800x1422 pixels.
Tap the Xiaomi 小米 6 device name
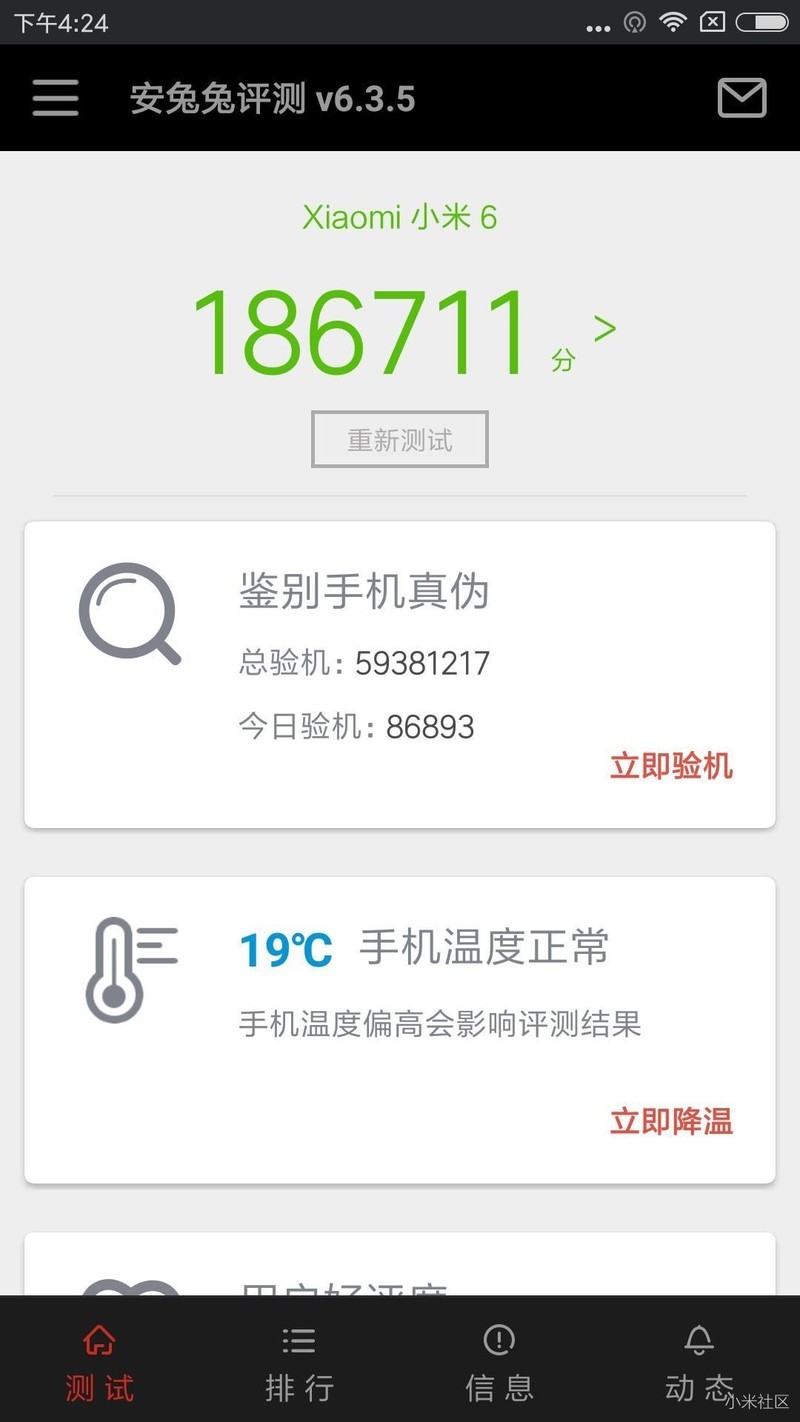click(400, 217)
